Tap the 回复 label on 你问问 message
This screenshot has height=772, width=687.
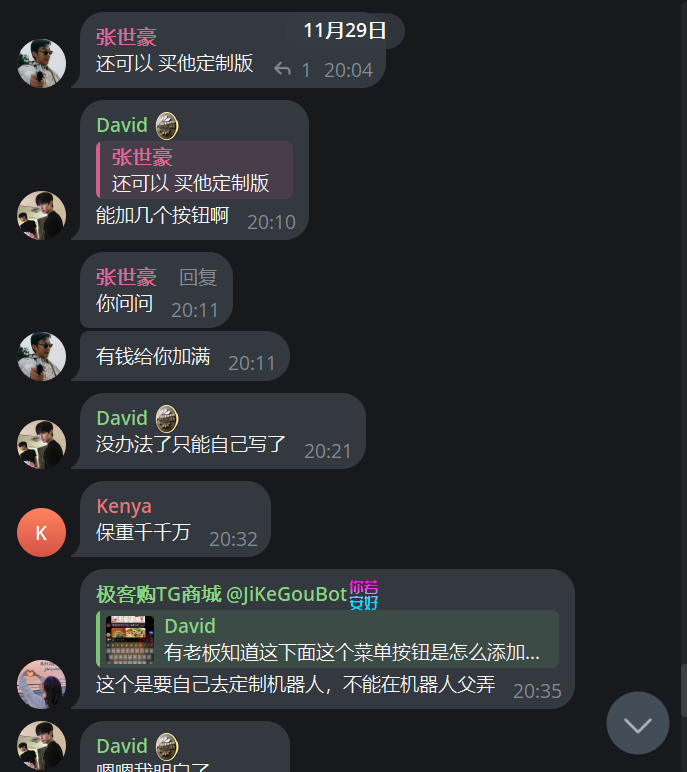(x=198, y=277)
